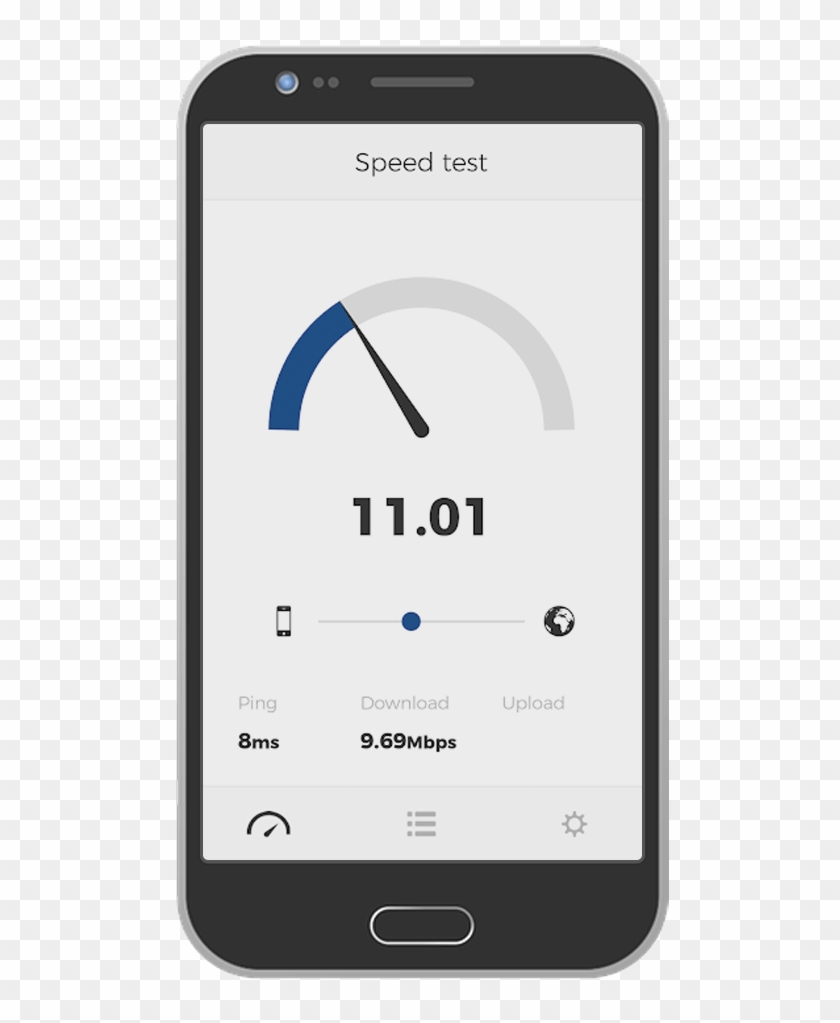Click the Speed test title

pos(421,163)
